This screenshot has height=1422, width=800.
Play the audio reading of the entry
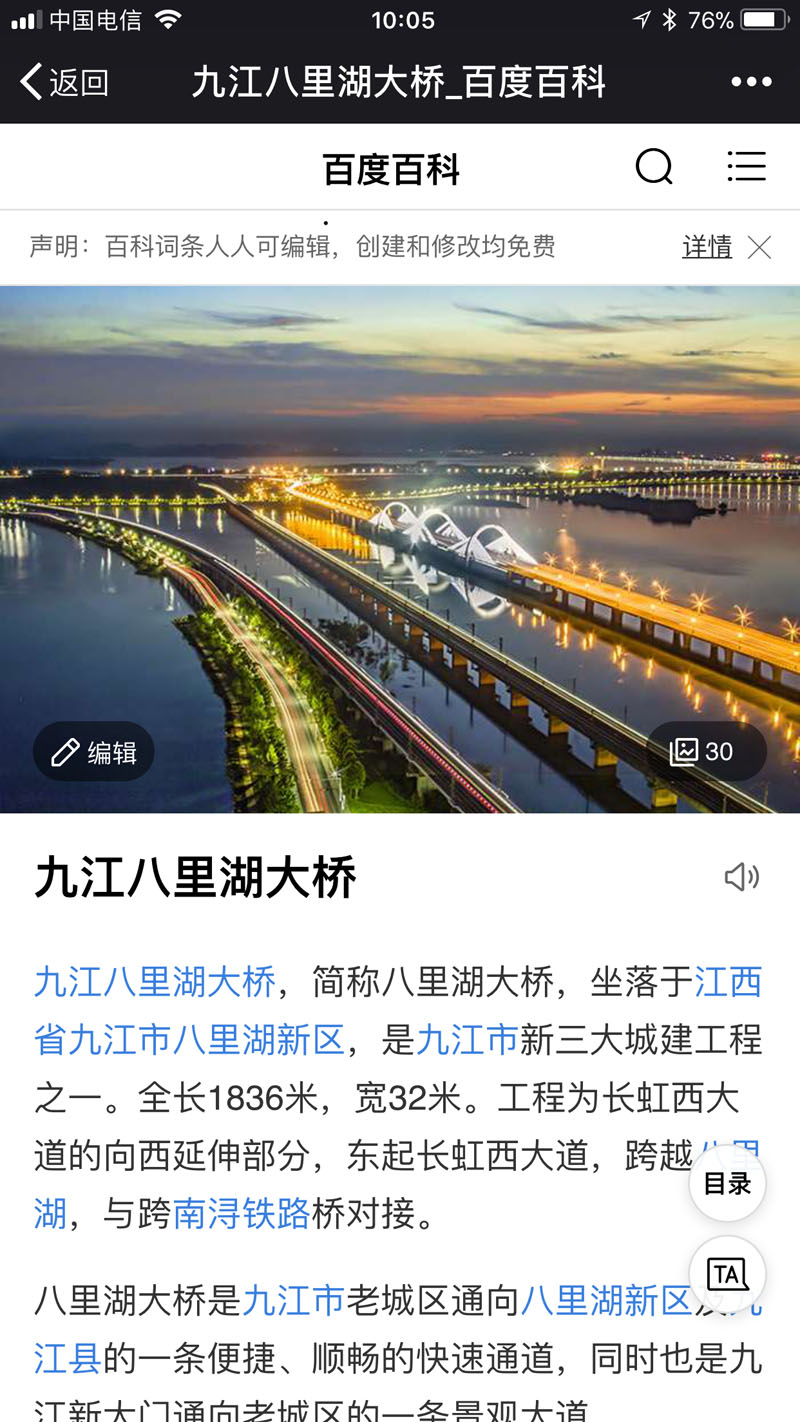click(741, 877)
